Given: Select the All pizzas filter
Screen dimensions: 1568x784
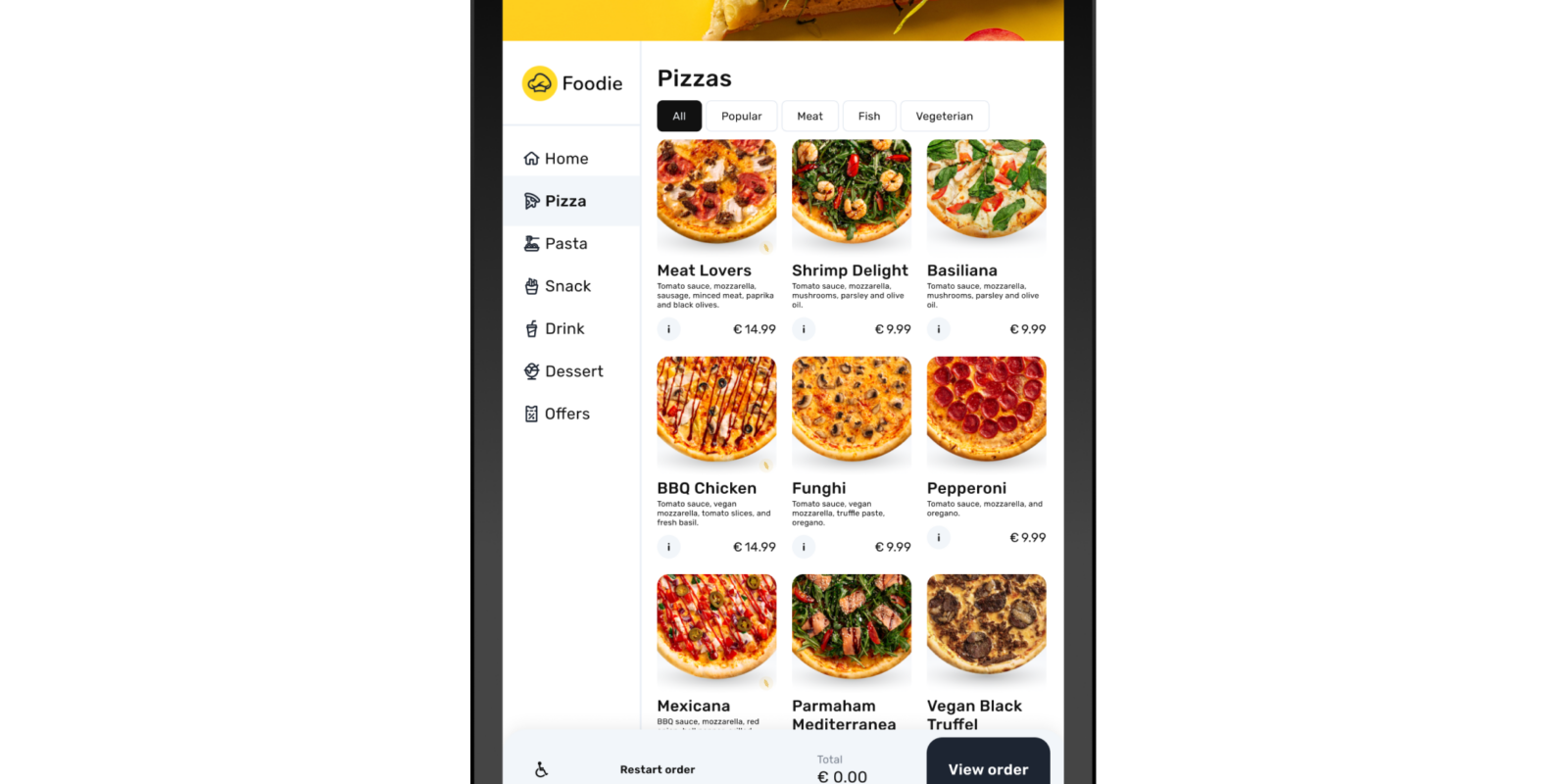Looking at the screenshot, I should pos(678,116).
